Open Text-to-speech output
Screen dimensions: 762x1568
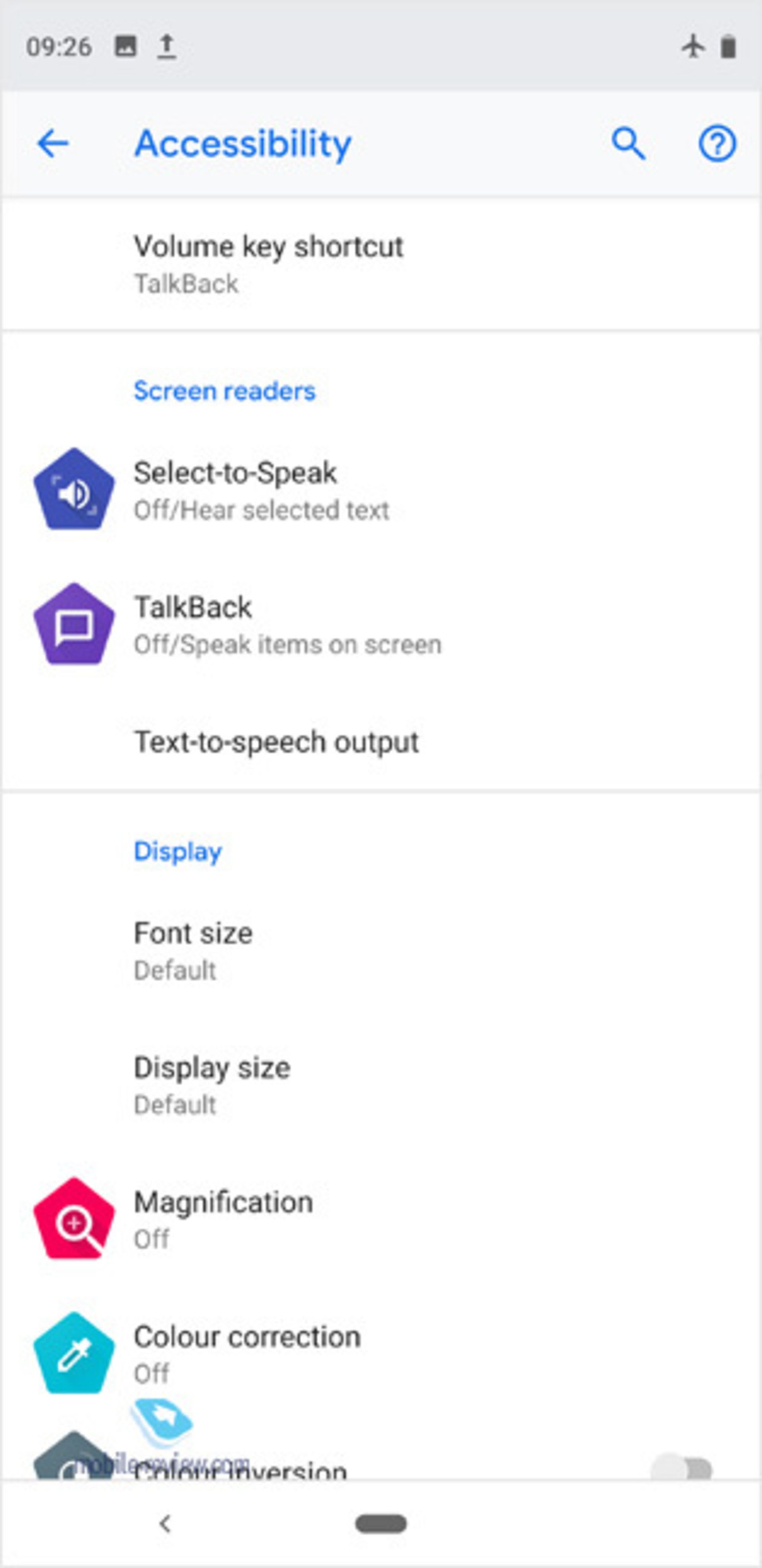tap(276, 742)
